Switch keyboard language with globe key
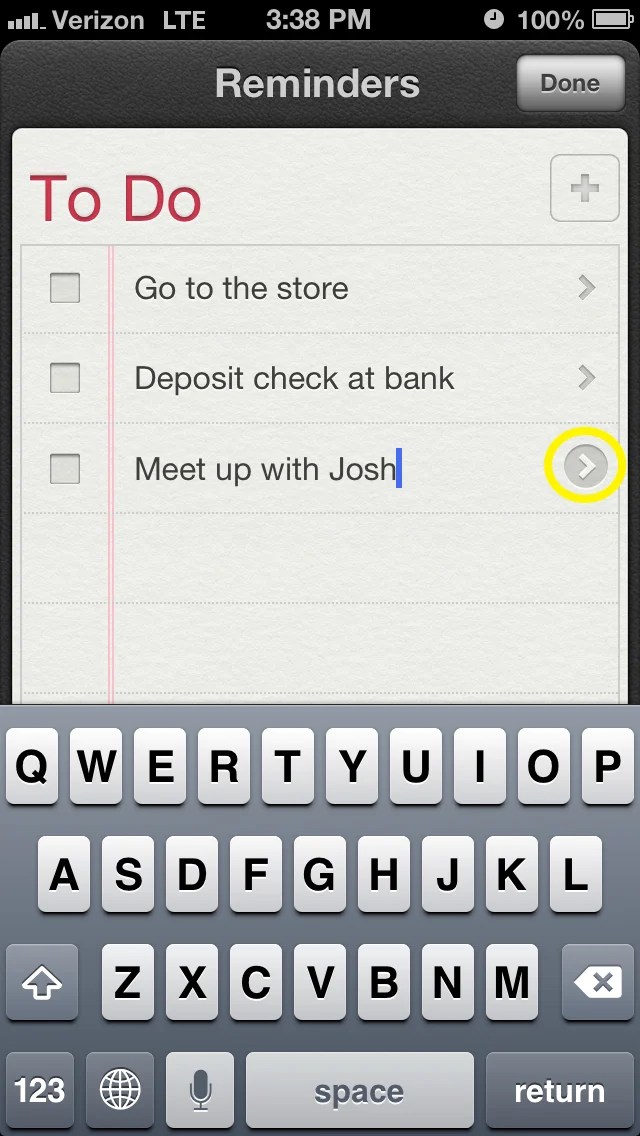Viewport: 640px width, 1136px height. (120, 1091)
